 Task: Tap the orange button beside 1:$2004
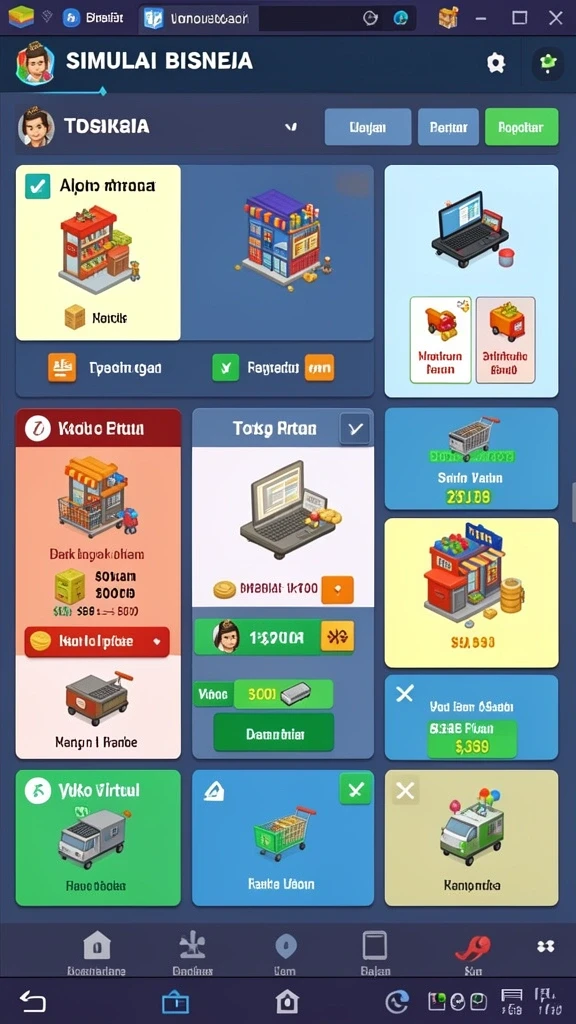click(337, 637)
